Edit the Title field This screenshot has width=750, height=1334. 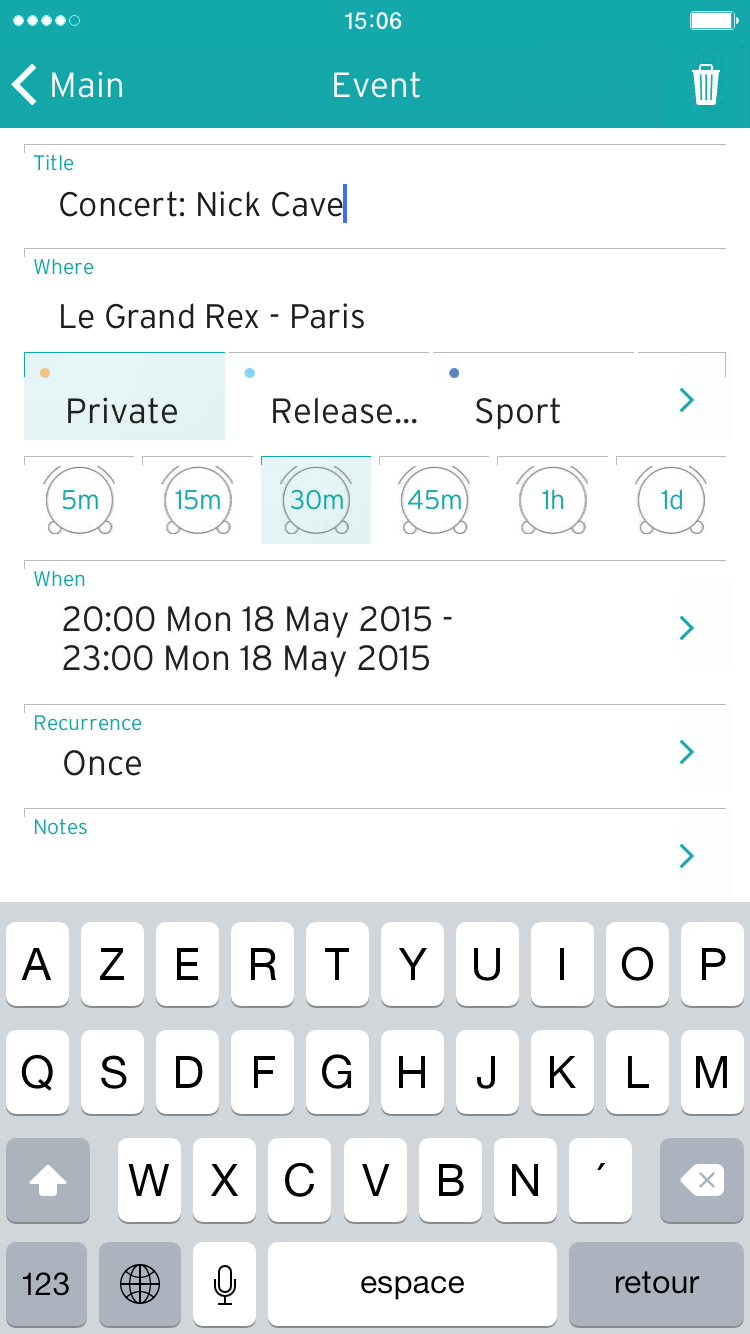point(375,196)
